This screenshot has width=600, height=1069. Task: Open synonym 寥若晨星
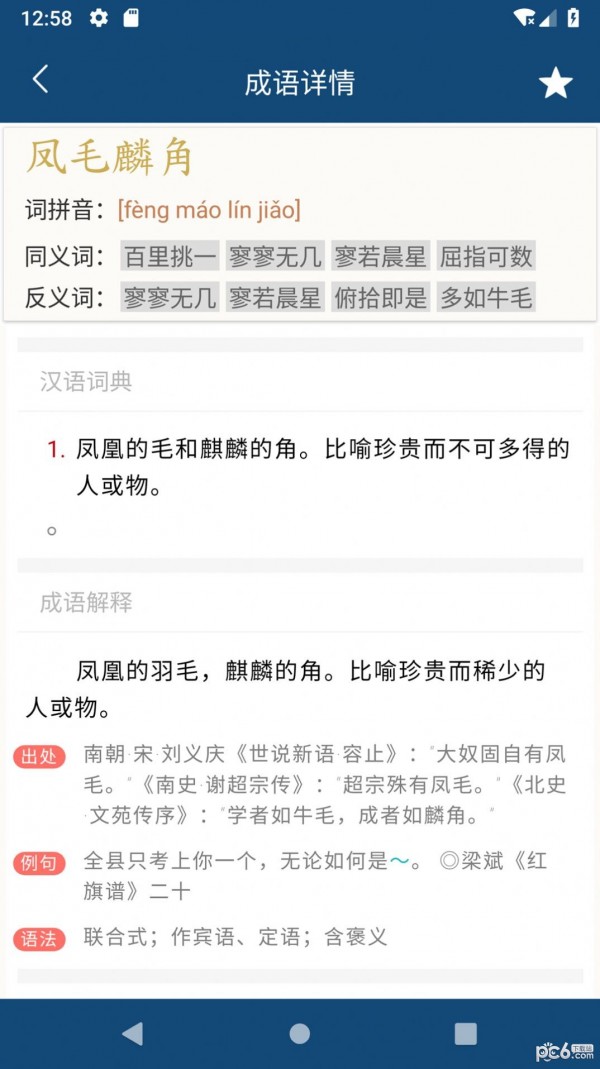coord(380,256)
